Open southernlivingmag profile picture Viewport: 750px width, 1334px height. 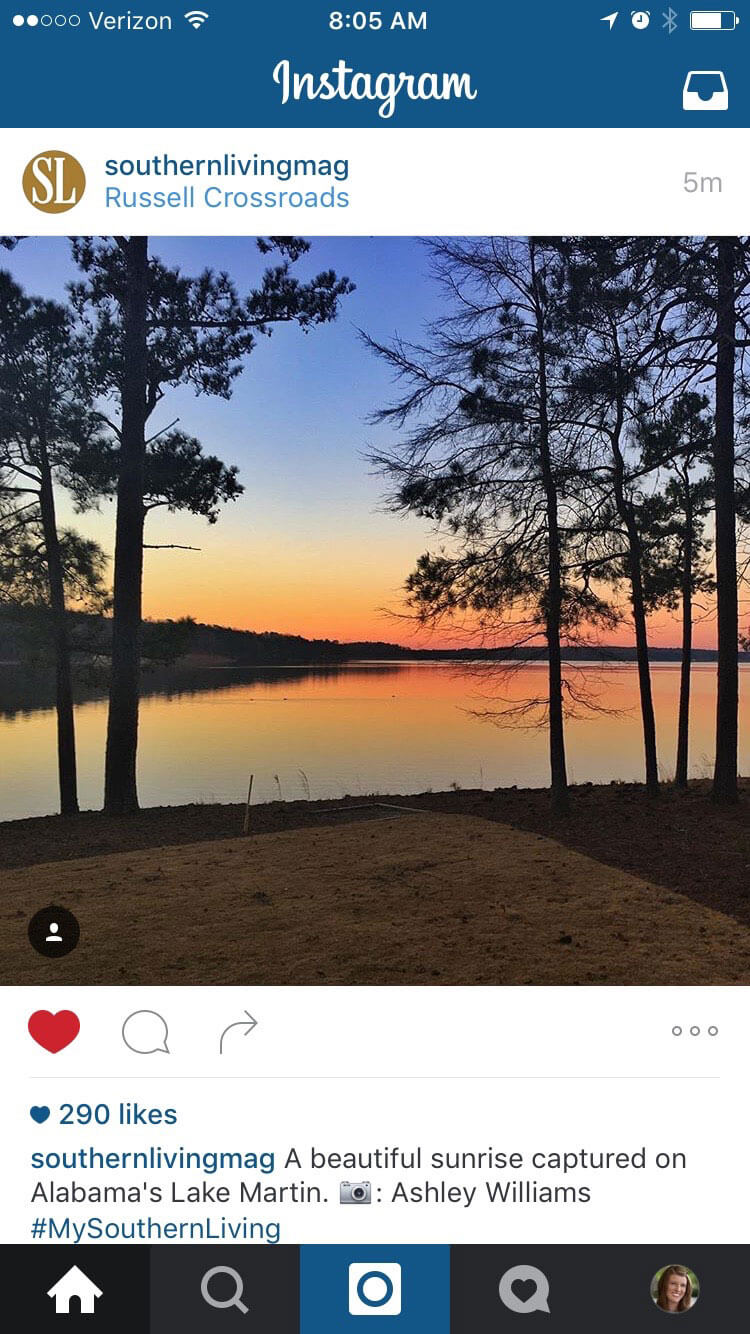click(x=54, y=182)
